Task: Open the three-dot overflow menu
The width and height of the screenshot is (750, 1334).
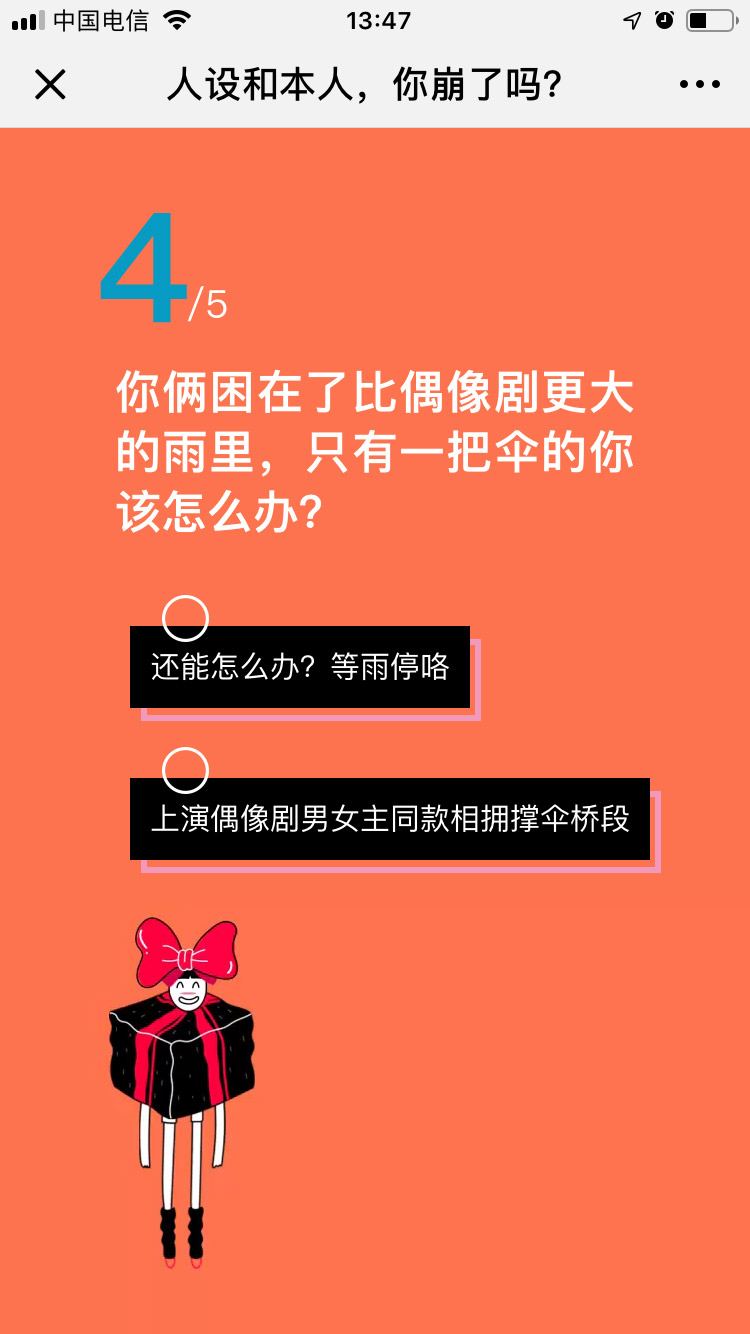Action: [699, 85]
